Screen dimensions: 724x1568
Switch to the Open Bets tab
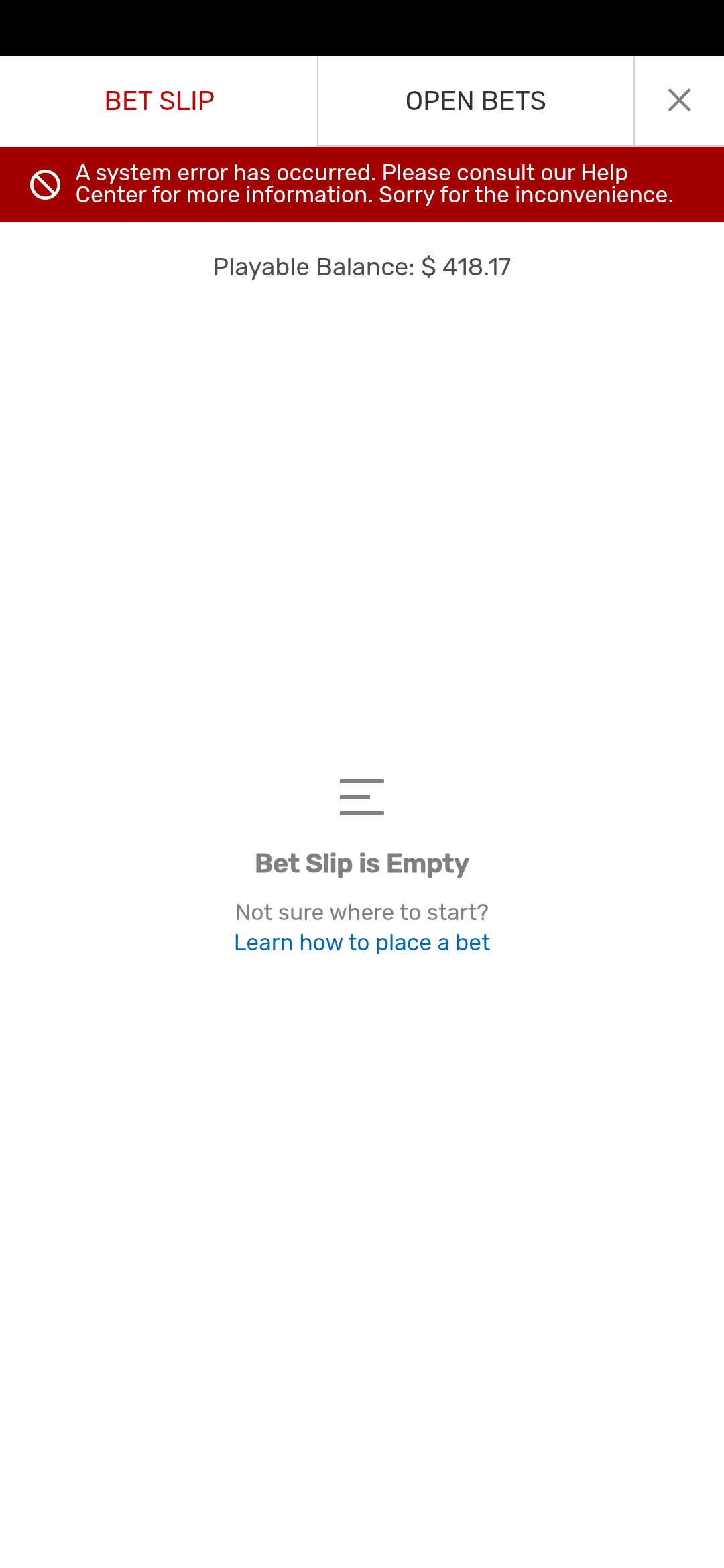pos(475,101)
